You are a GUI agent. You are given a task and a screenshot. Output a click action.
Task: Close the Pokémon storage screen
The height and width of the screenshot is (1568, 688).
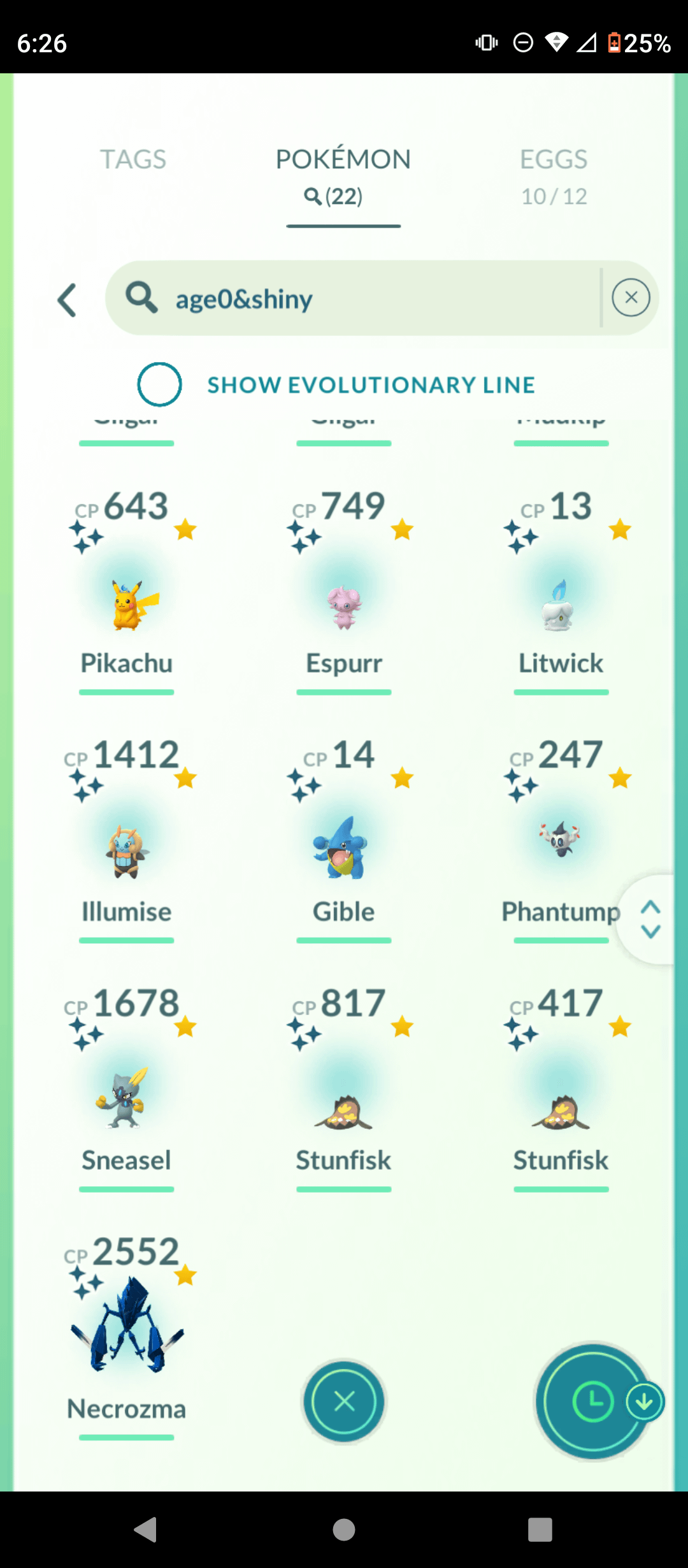click(344, 1402)
